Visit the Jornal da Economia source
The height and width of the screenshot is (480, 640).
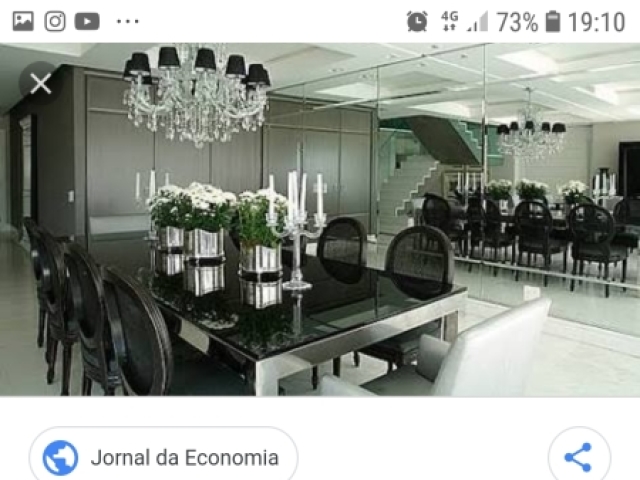tap(163, 458)
